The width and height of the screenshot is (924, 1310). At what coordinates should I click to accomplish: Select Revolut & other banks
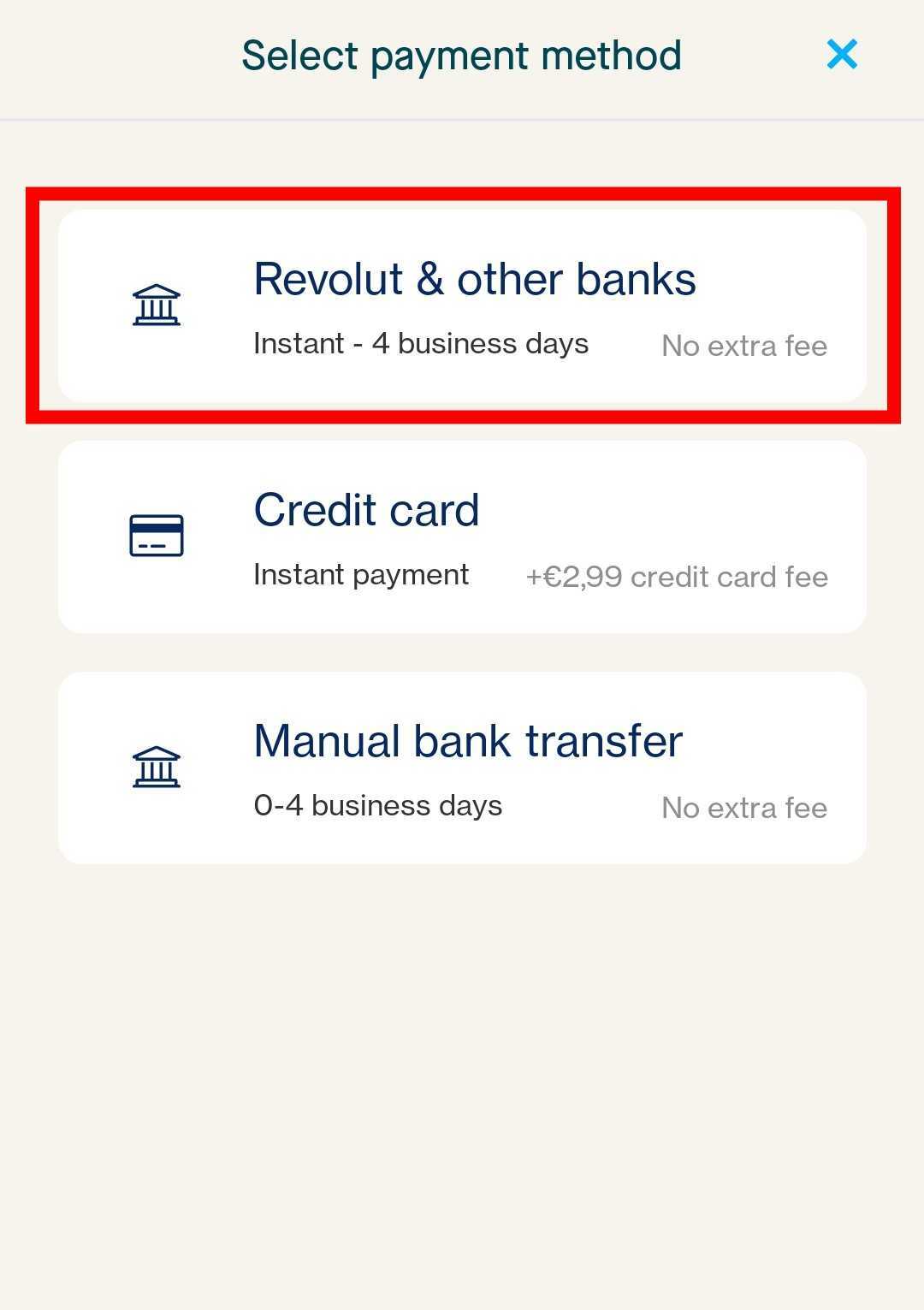[462, 305]
